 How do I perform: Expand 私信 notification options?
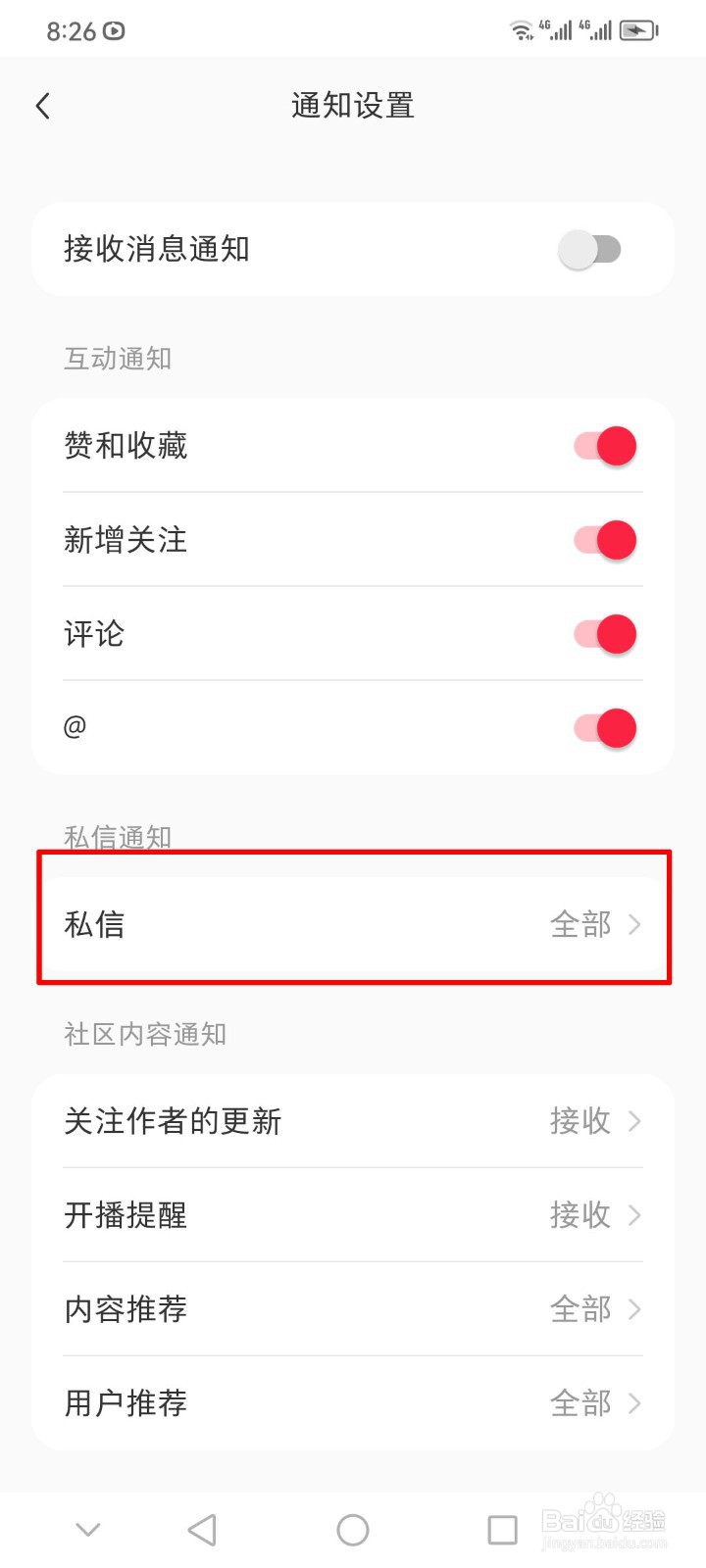(353, 924)
